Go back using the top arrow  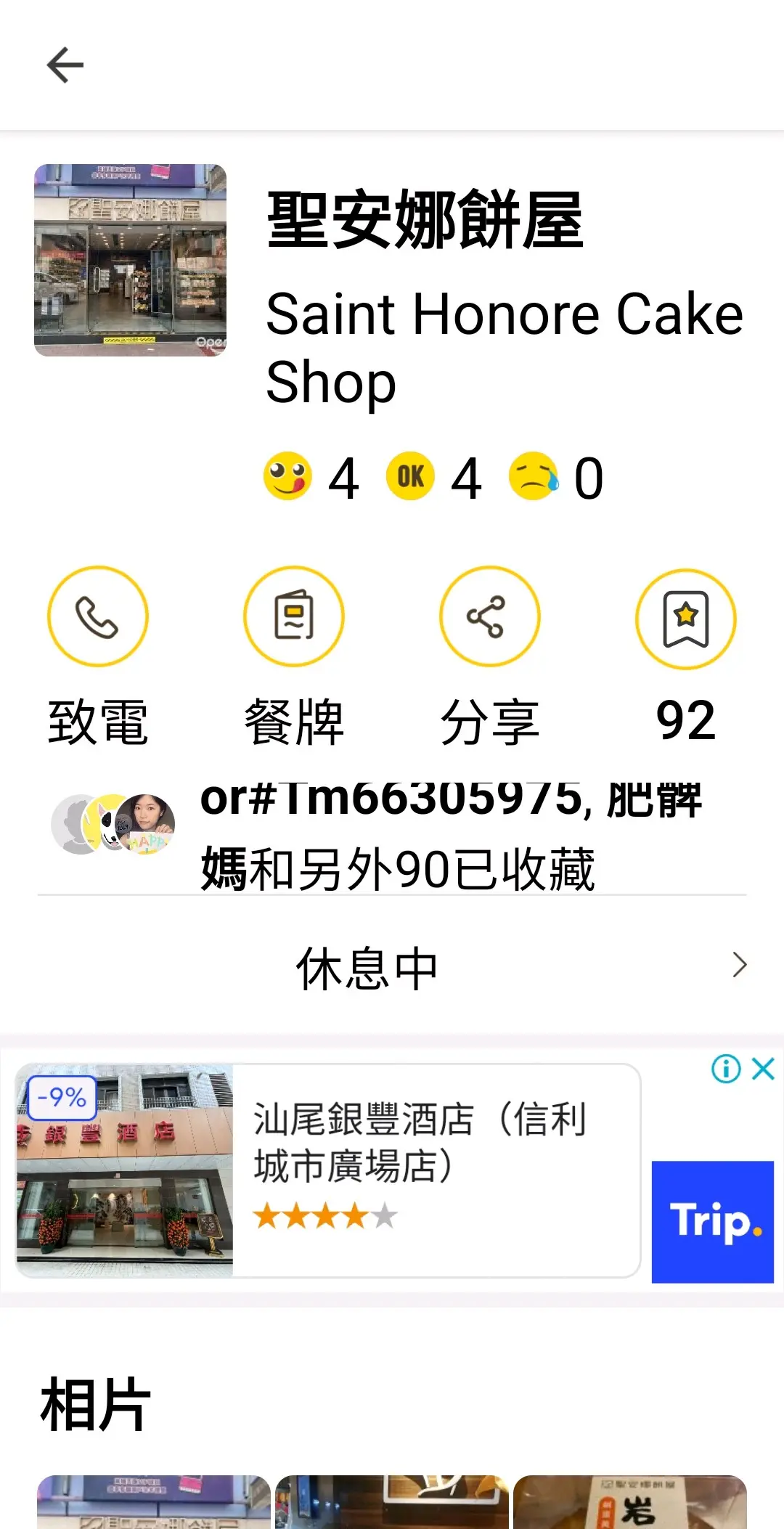(65, 65)
